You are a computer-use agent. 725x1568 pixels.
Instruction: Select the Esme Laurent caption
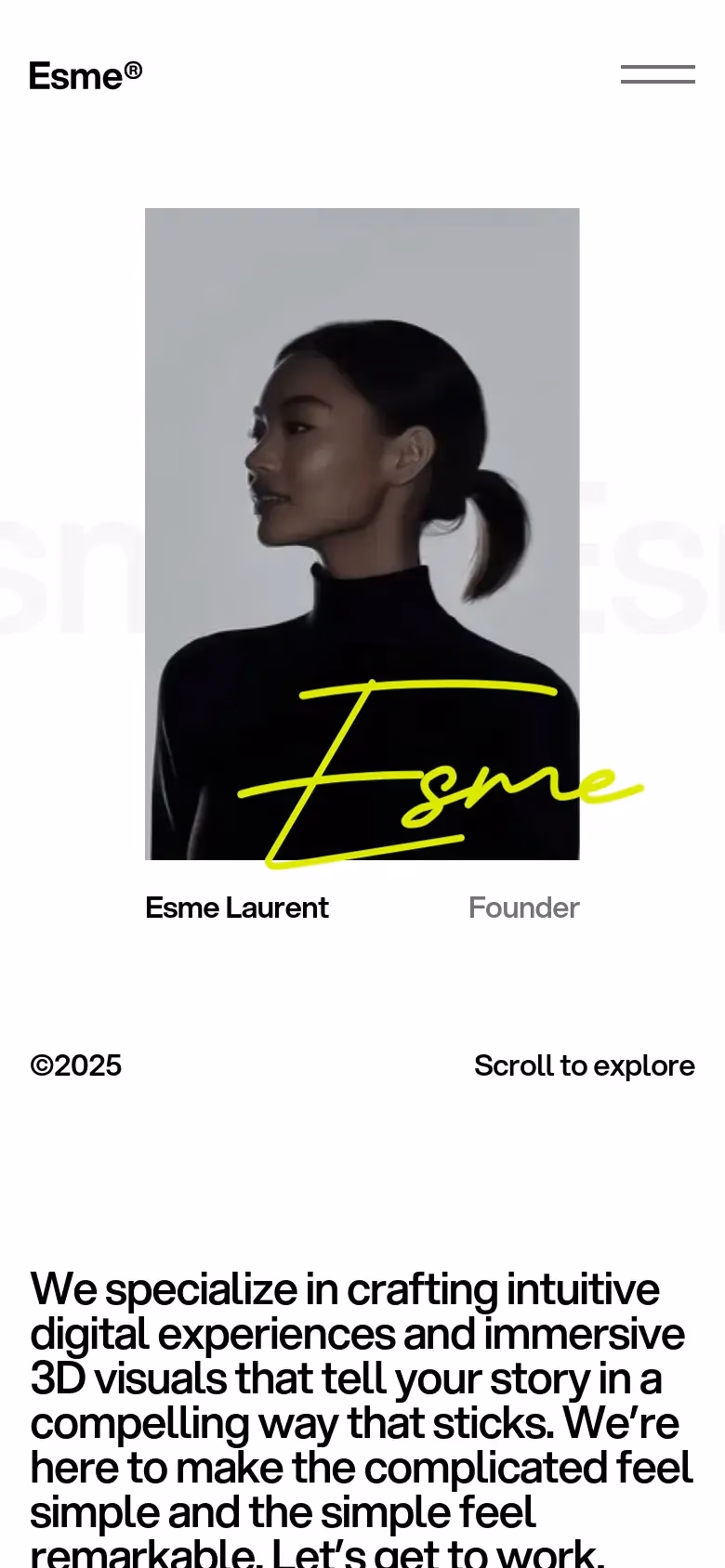[x=236, y=908]
